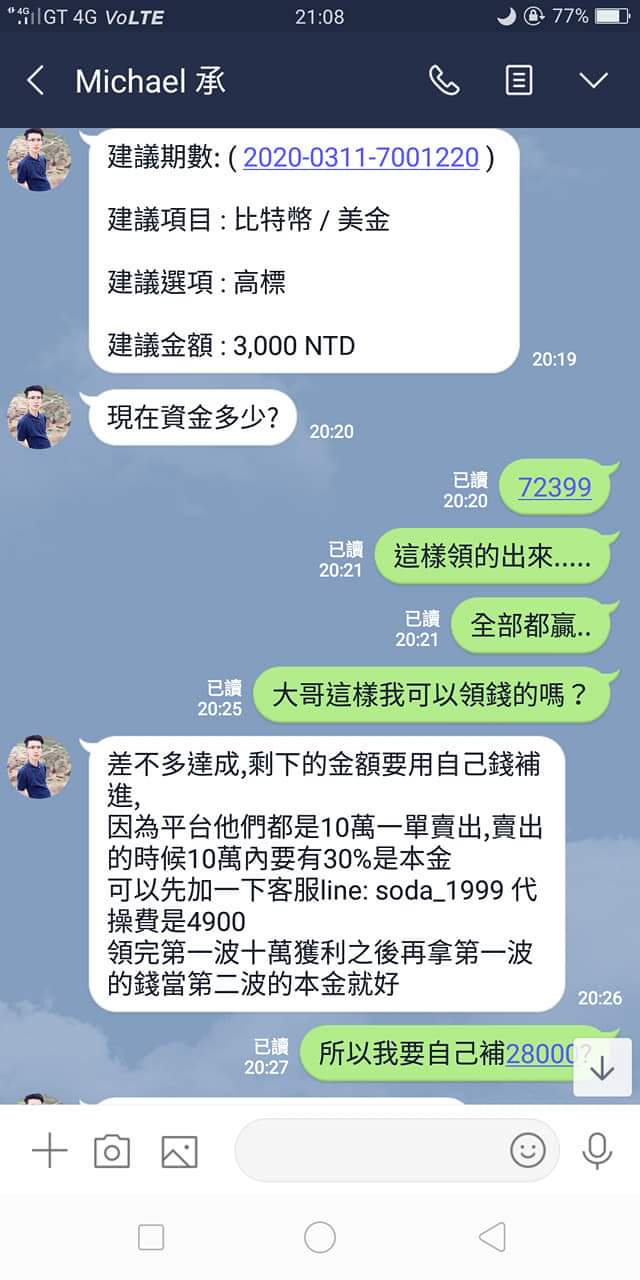Tap the system back triangle

(x=491, y=1237)
